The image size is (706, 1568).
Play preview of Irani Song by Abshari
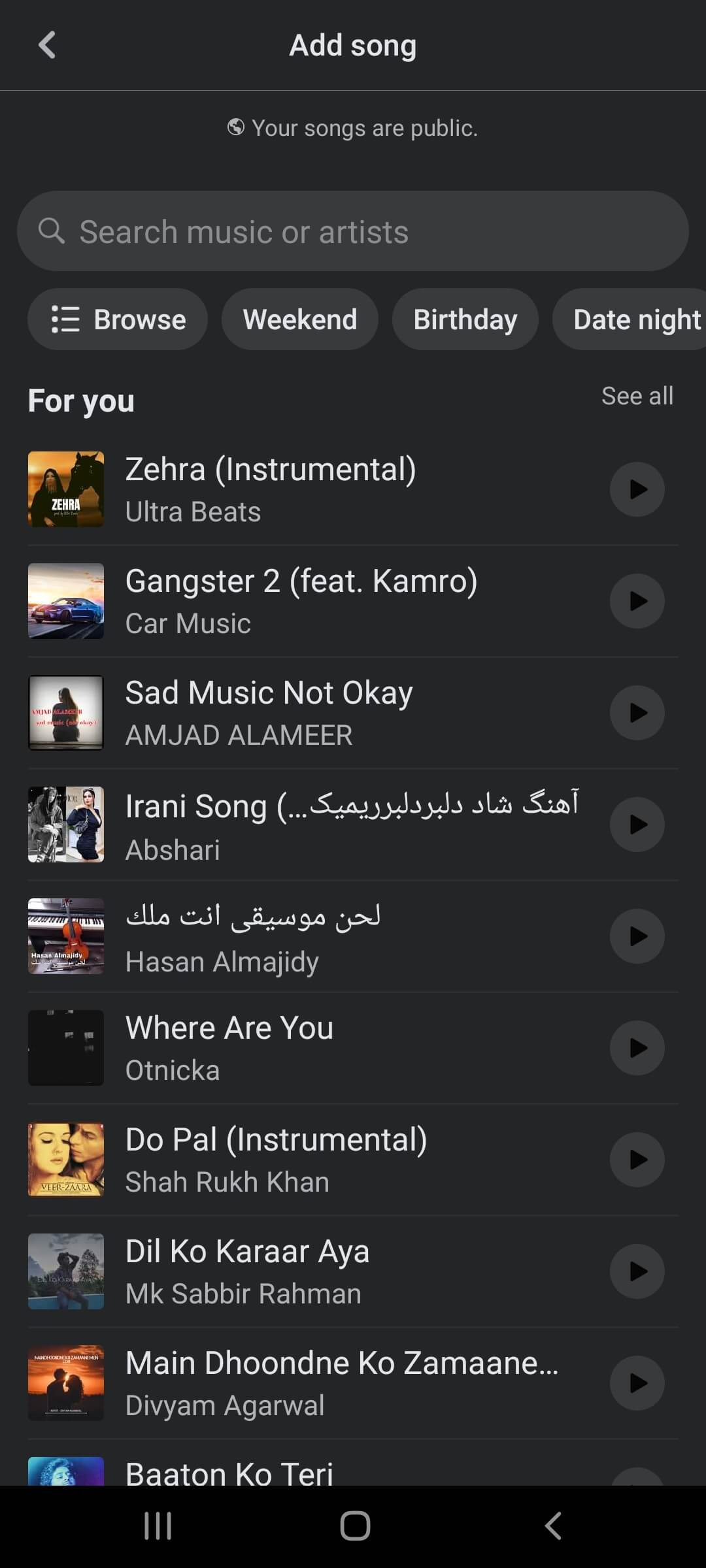pos(637,825)
